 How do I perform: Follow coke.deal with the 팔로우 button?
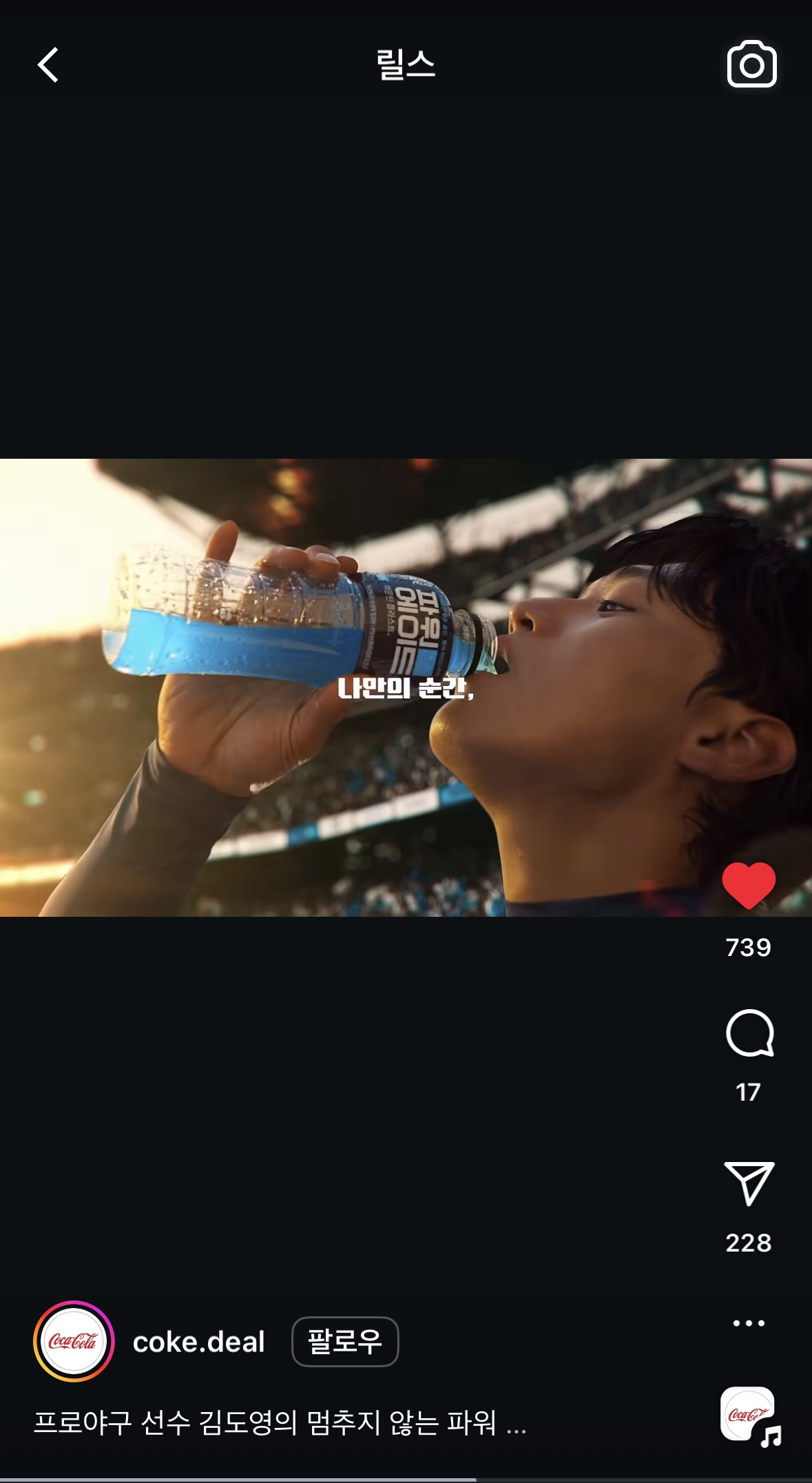pos(345,1341)
